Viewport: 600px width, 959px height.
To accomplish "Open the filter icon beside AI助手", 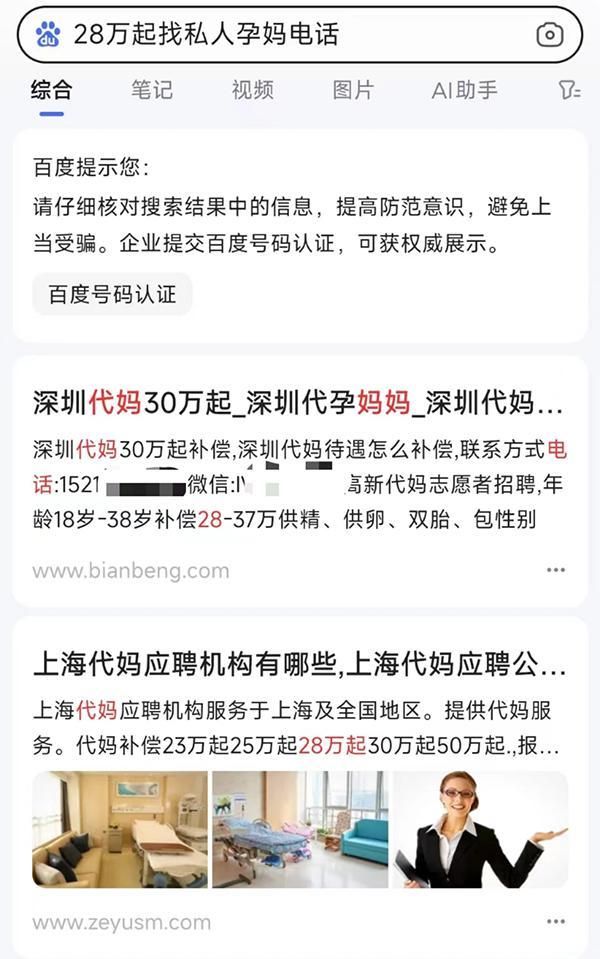I will tap(568, 90).
